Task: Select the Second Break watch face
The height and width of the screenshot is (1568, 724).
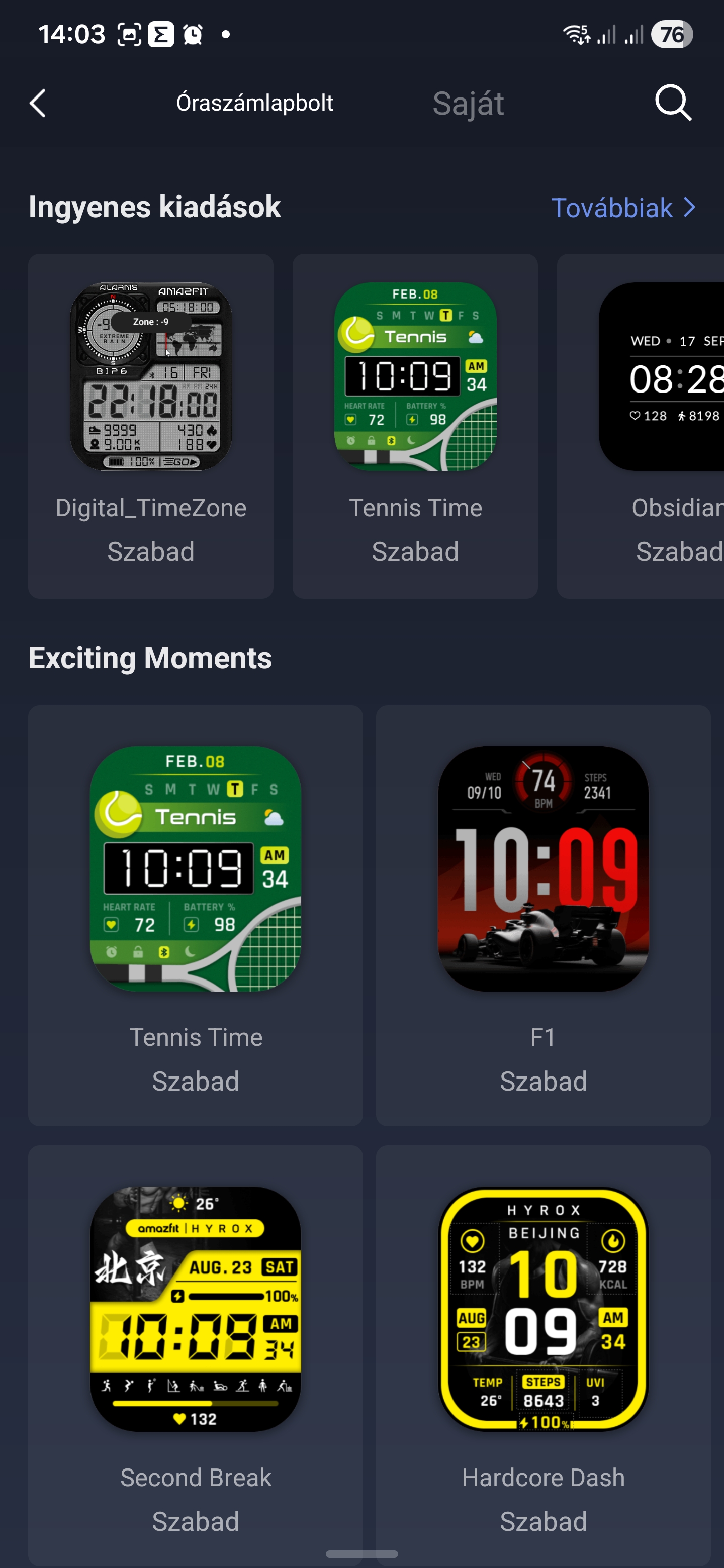Action: 196,1354
